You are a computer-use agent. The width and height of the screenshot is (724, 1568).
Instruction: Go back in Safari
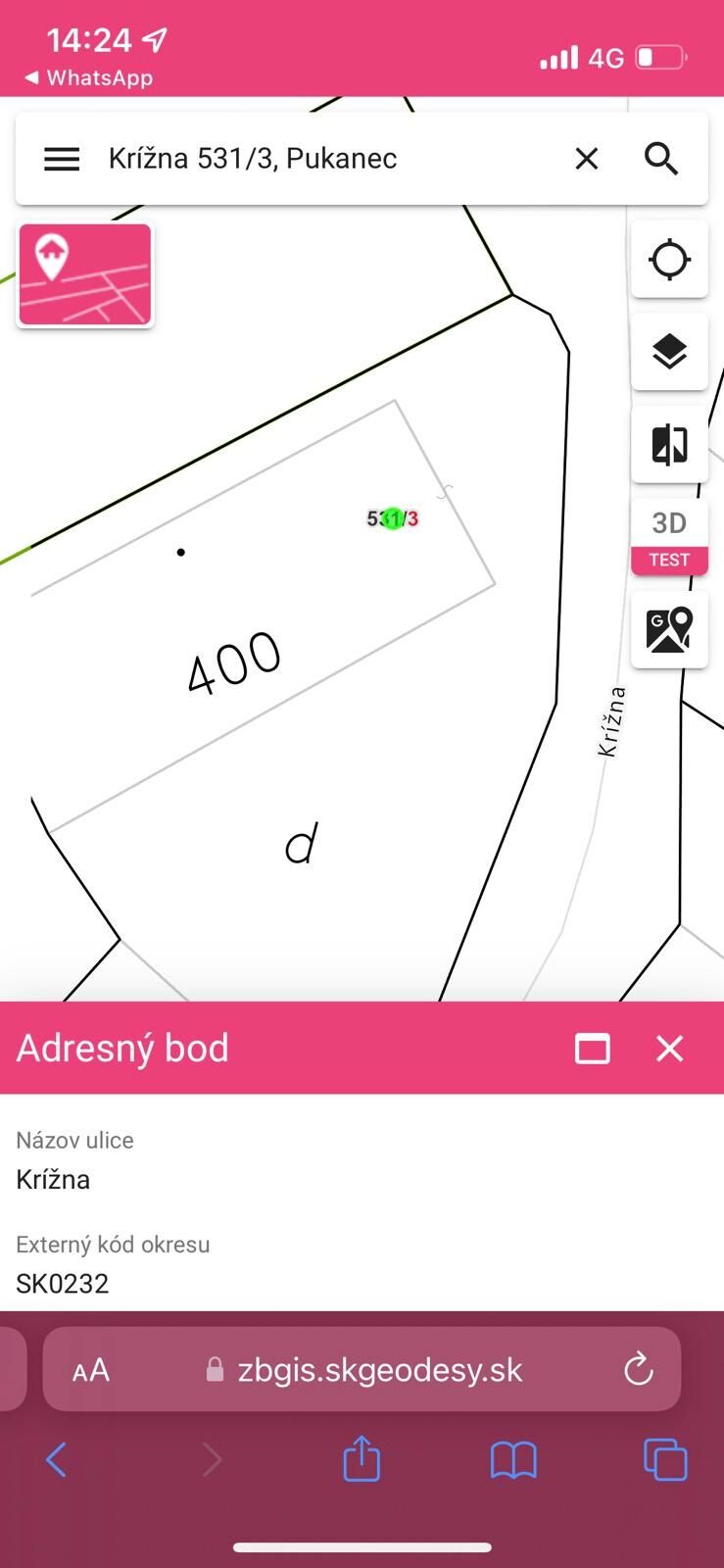click(x=56, y=1460)
